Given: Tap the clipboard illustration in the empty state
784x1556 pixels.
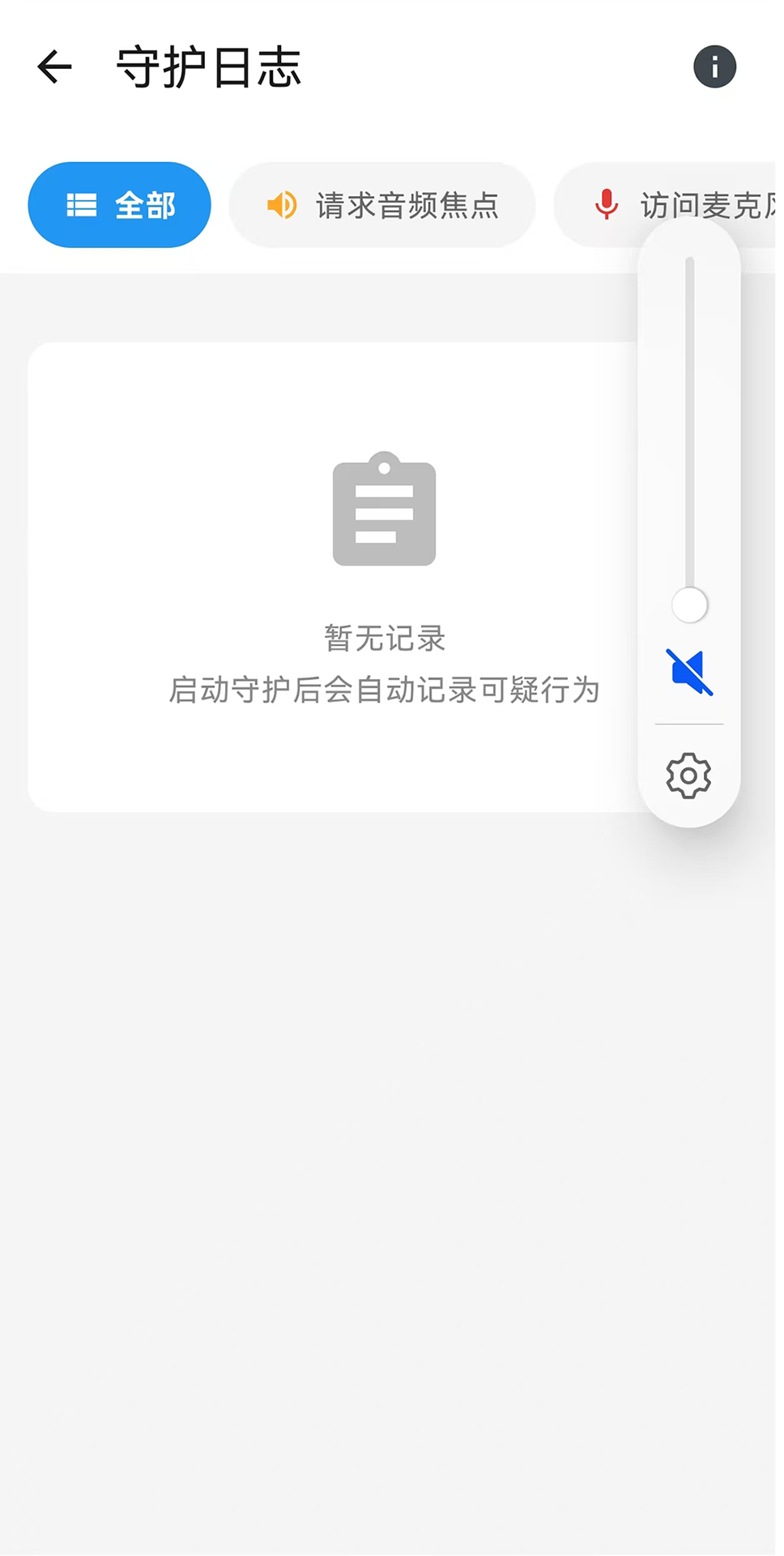Looking at the screenshot, I should 384,509.
